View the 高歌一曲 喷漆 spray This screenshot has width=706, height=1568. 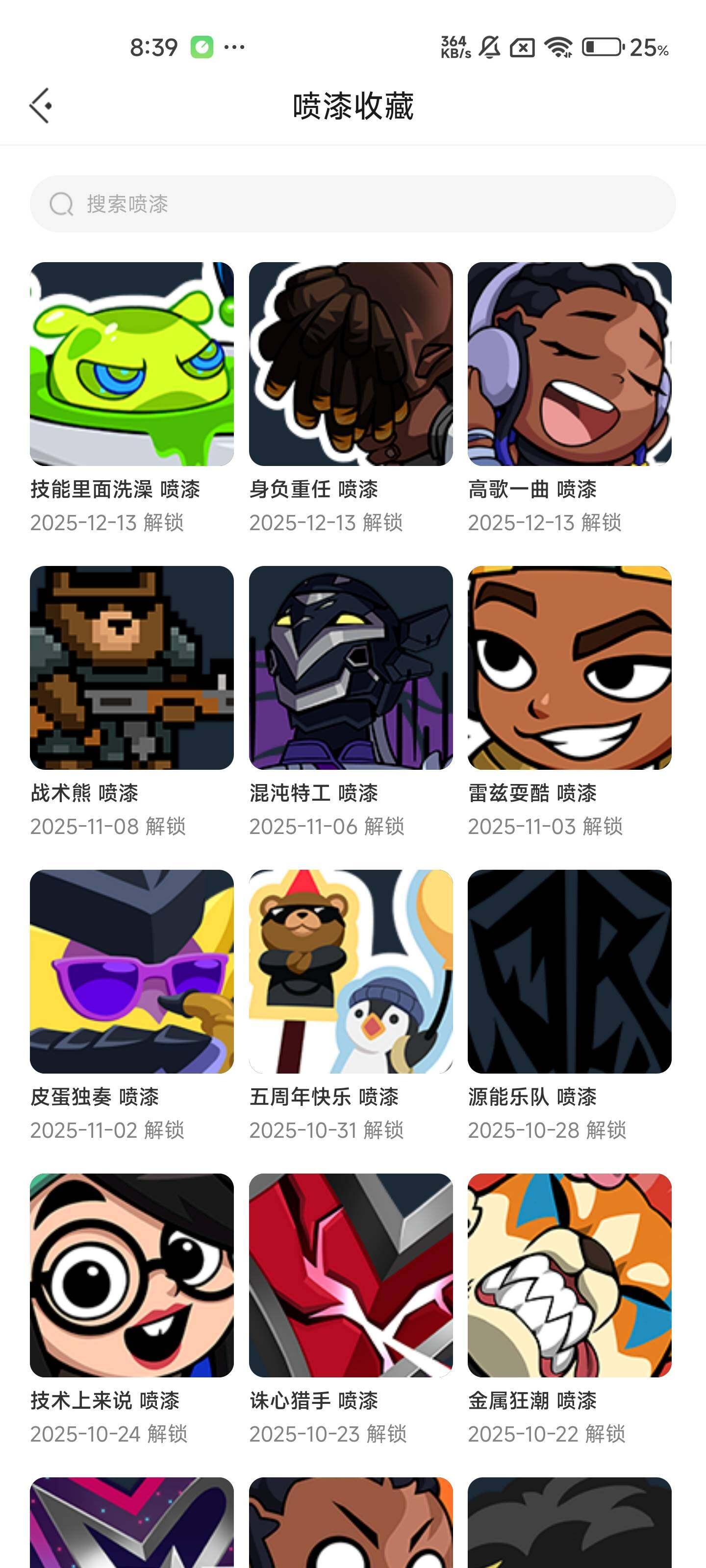pos(569,364)
